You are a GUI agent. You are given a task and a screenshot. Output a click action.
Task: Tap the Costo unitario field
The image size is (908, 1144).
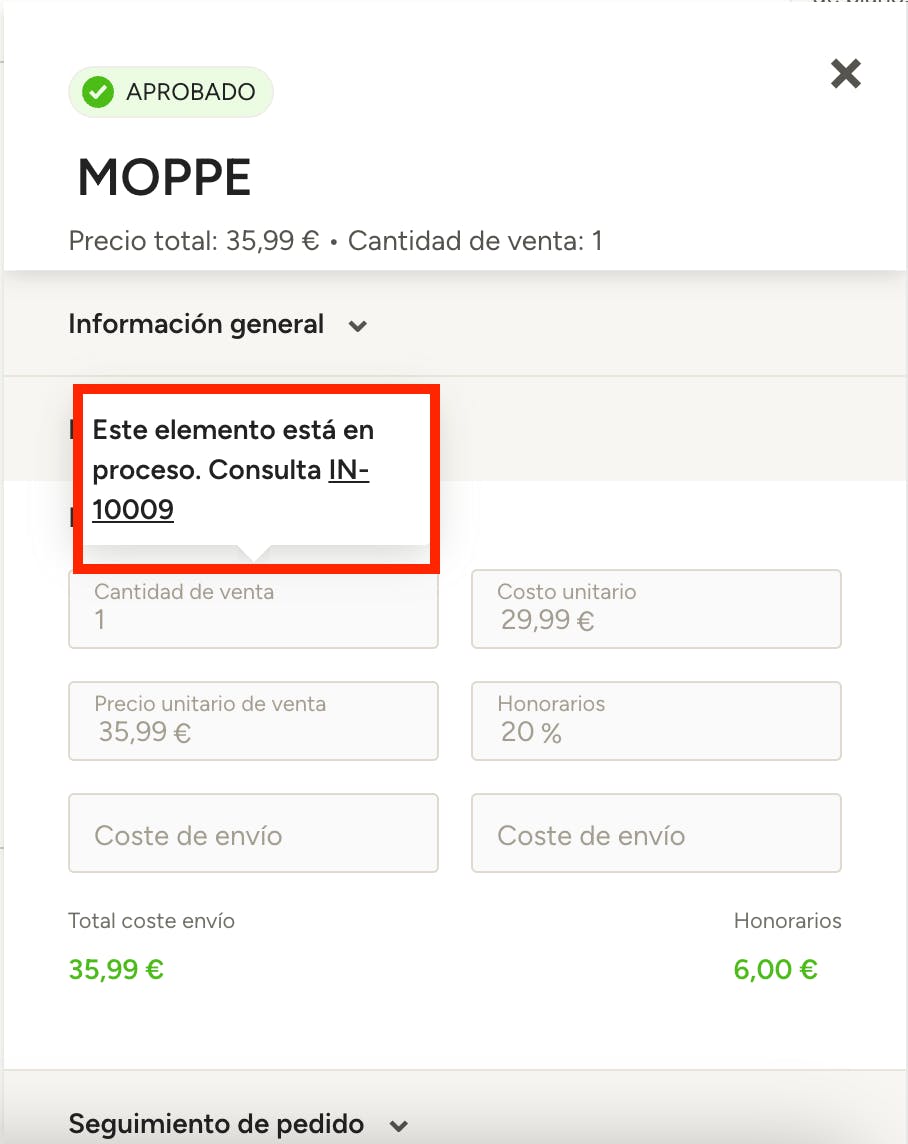(656, 609)
